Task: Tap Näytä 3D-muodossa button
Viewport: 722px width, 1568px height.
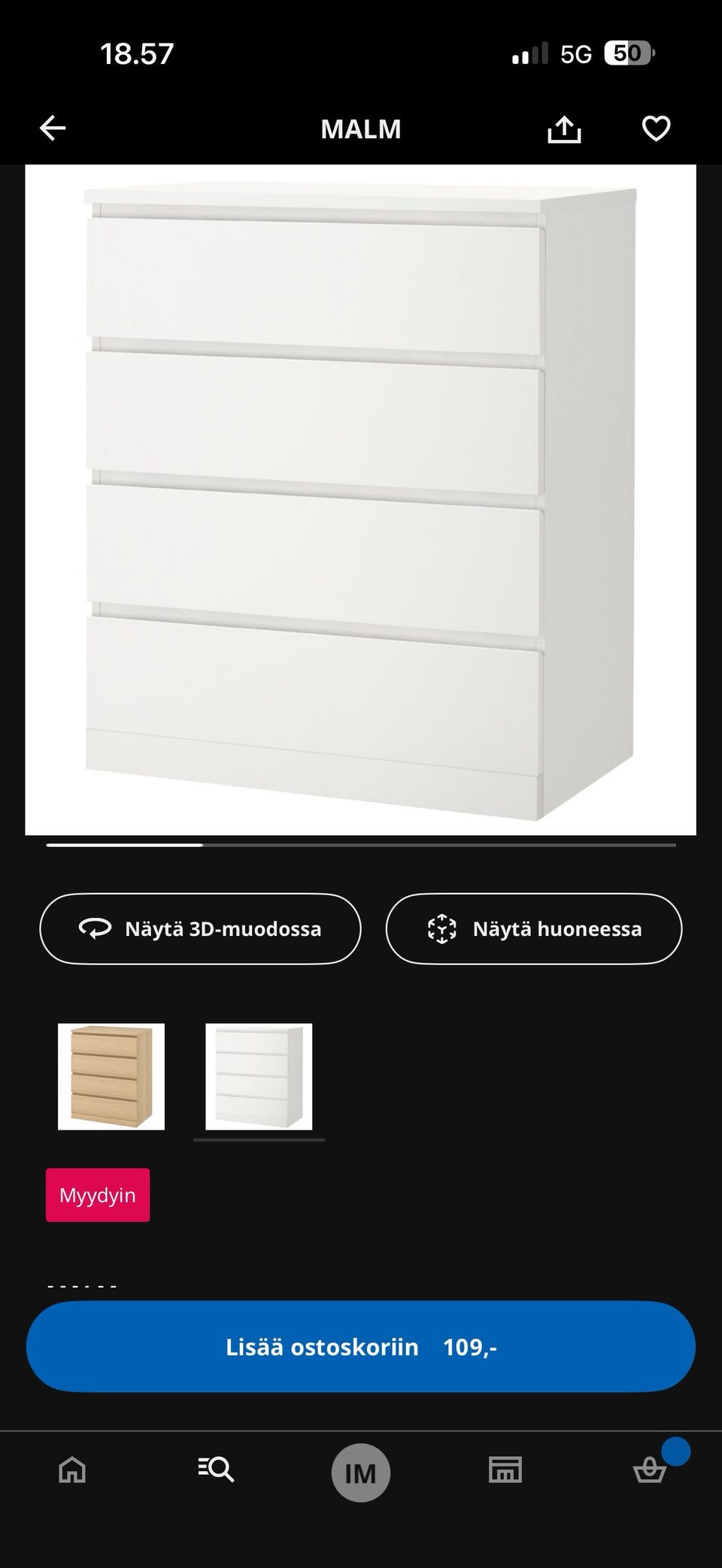Action: [x=200, y=928]
